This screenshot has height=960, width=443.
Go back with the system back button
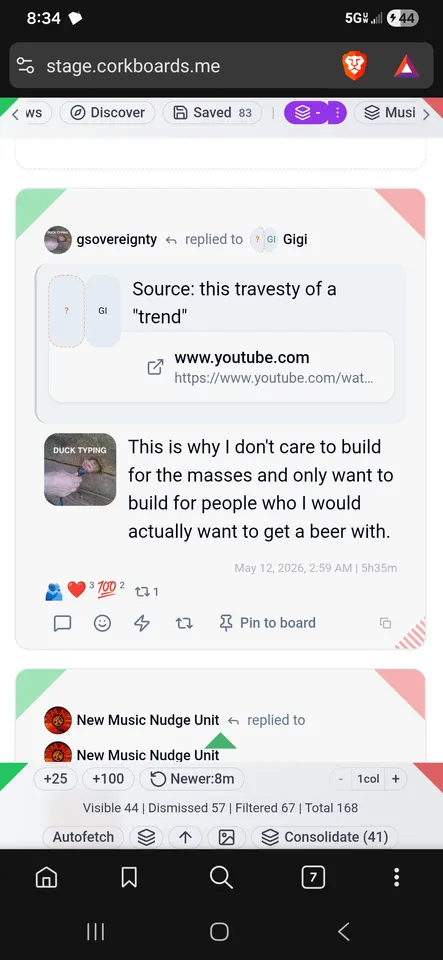[x=344, y=932]
